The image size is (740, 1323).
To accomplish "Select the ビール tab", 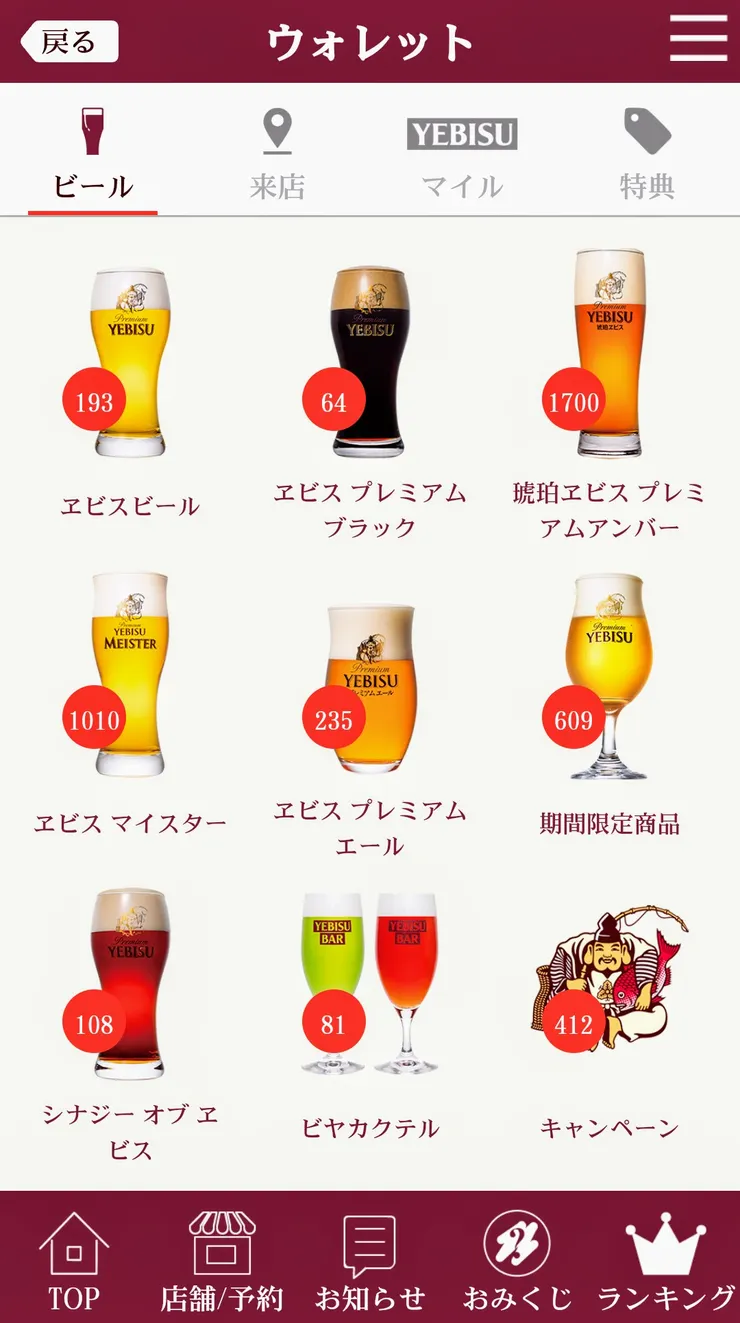I will pos(93,156).
